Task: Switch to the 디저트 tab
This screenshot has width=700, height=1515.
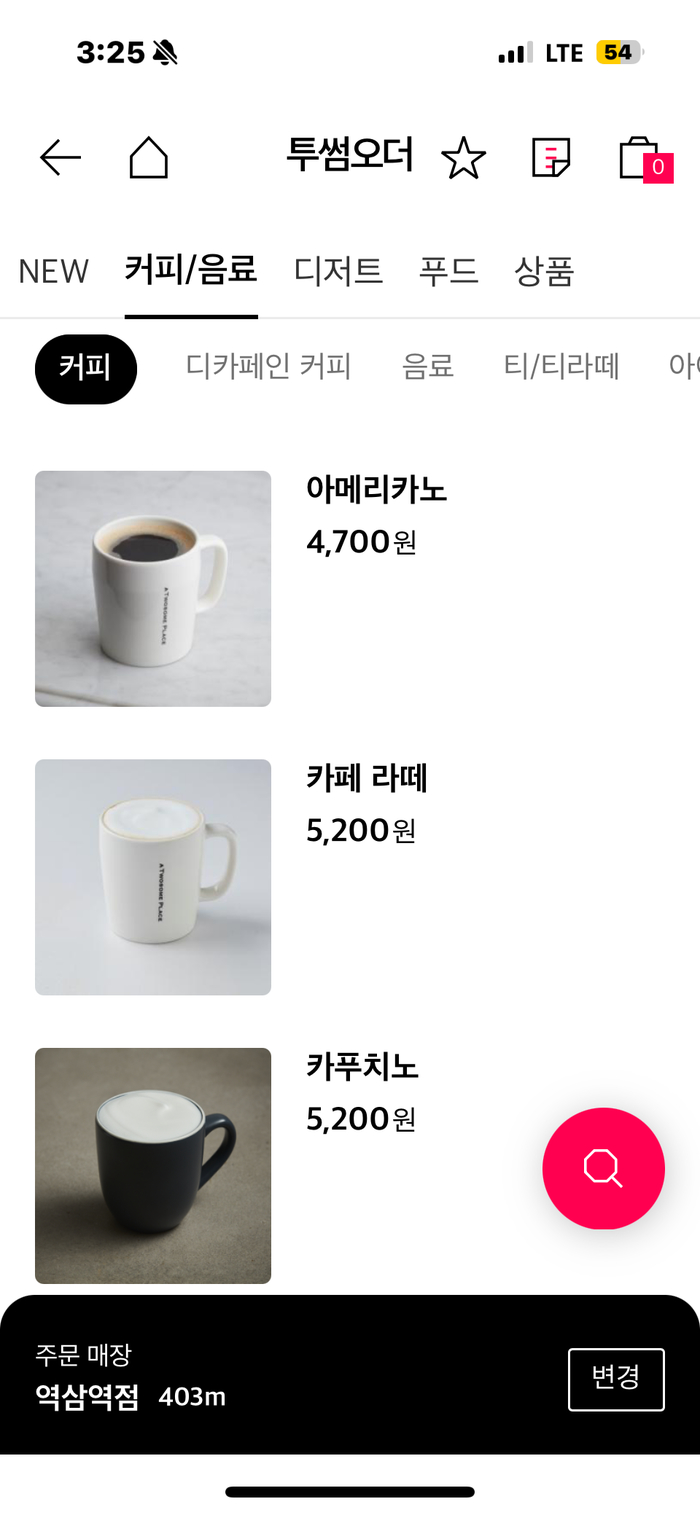Action: 338,271
